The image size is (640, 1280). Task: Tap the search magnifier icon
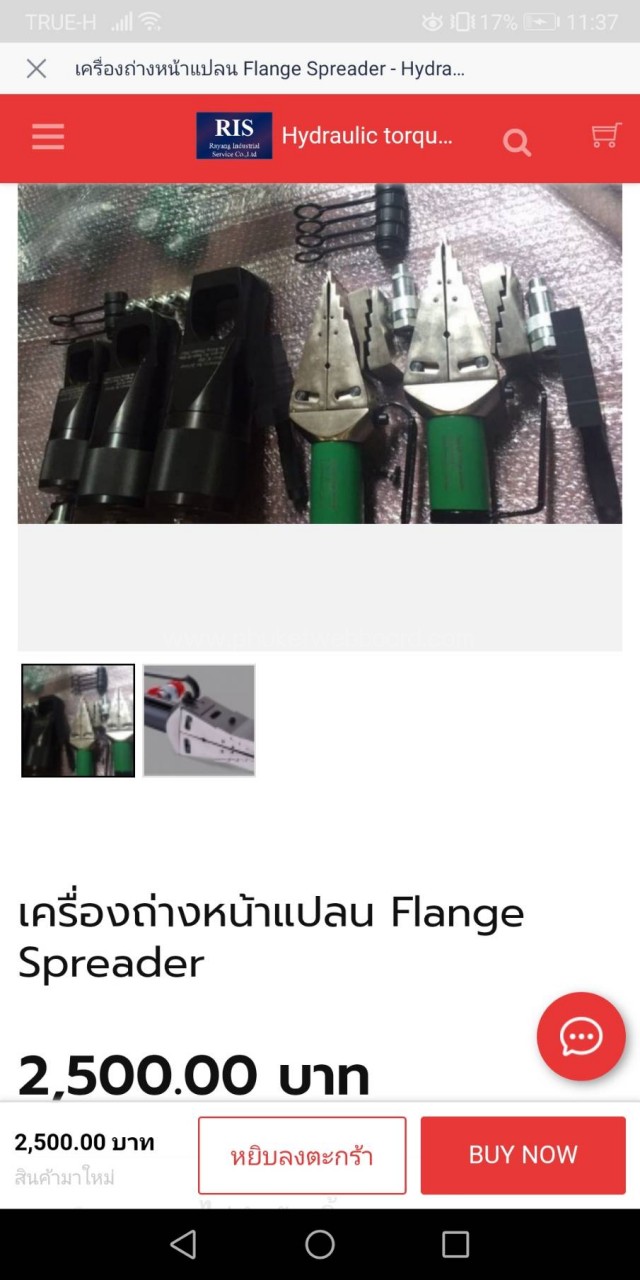coord(516,142)
